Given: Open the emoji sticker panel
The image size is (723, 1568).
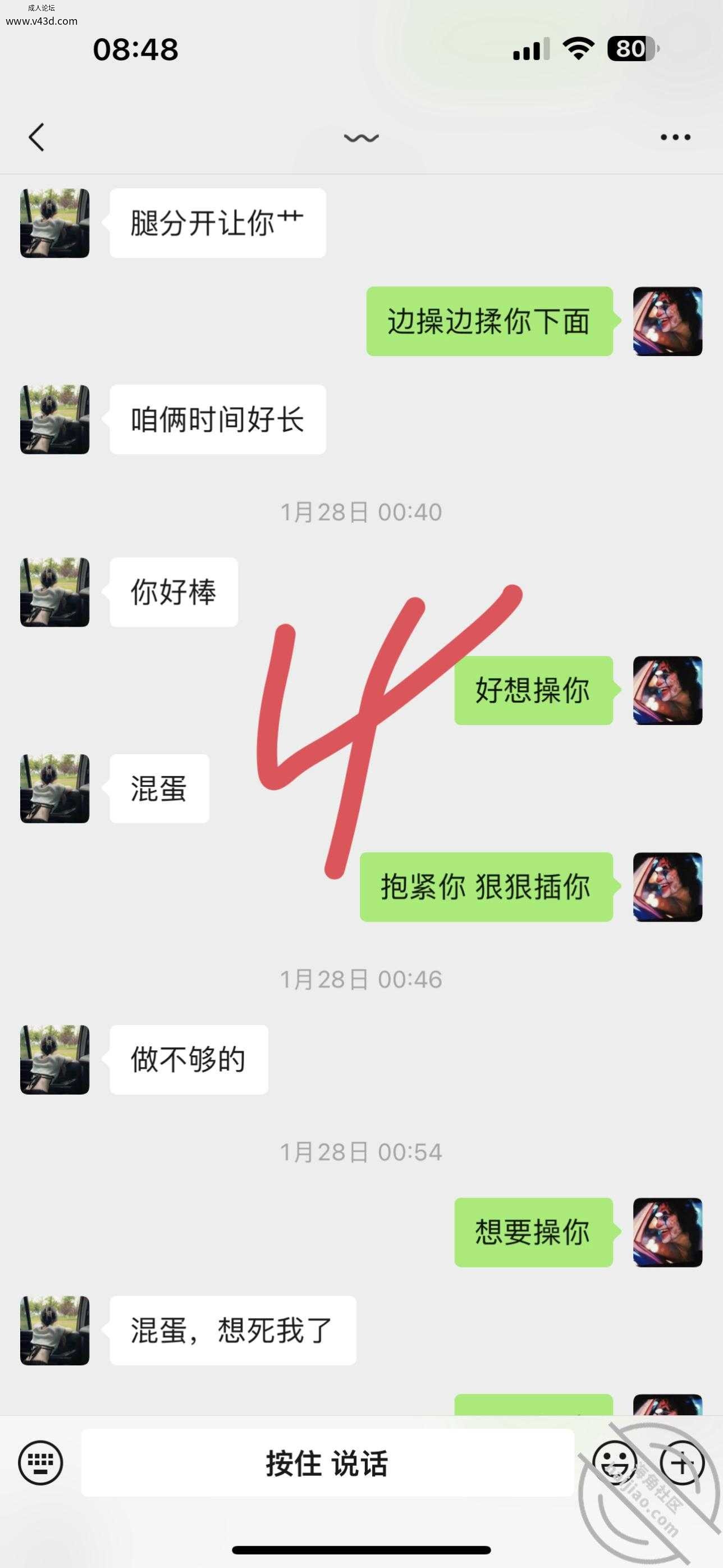Looking at the screenshot, I should click(x=615, y=1462).
